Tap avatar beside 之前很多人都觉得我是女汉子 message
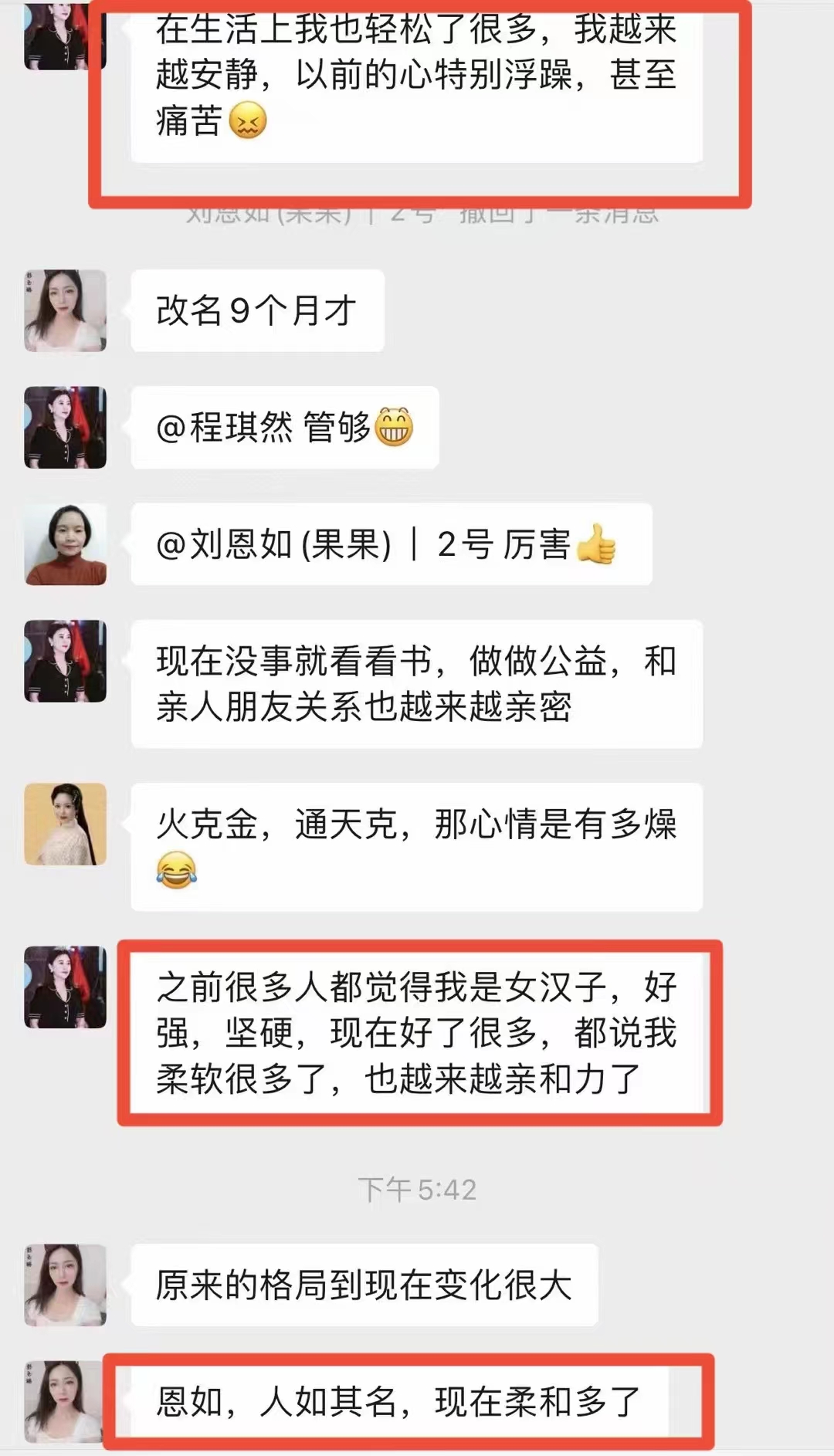834x1456 pixels. coord(66,987)
